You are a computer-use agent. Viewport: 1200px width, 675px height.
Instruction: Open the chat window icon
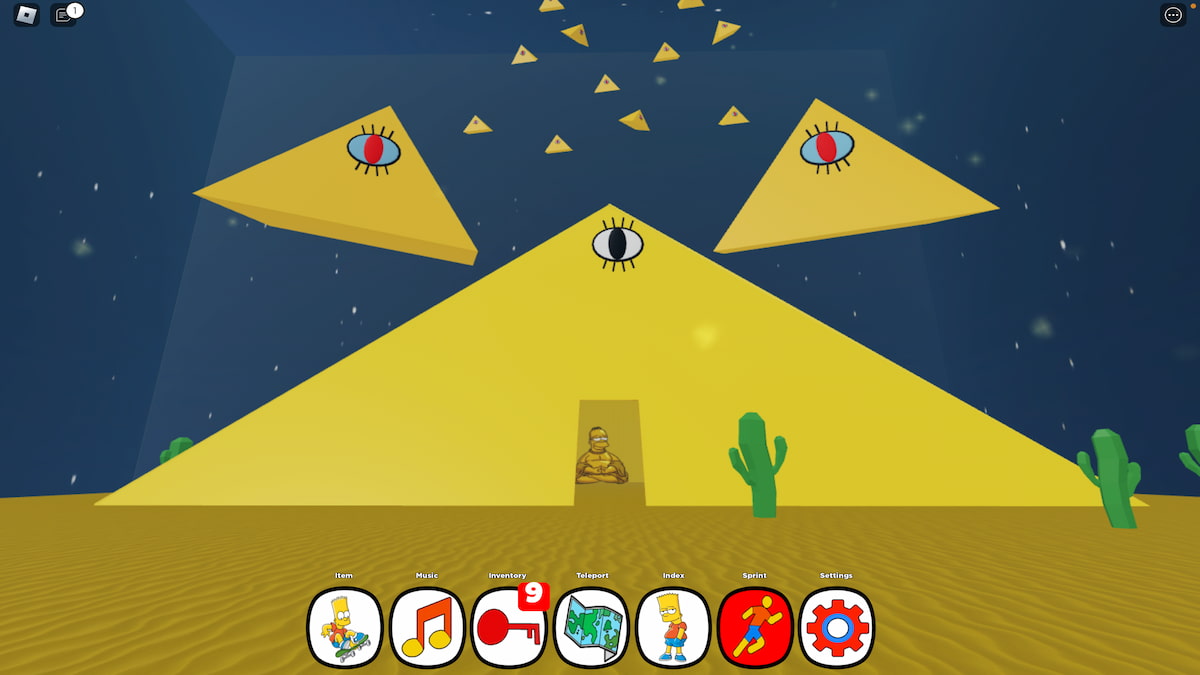(x=63, y=15)
